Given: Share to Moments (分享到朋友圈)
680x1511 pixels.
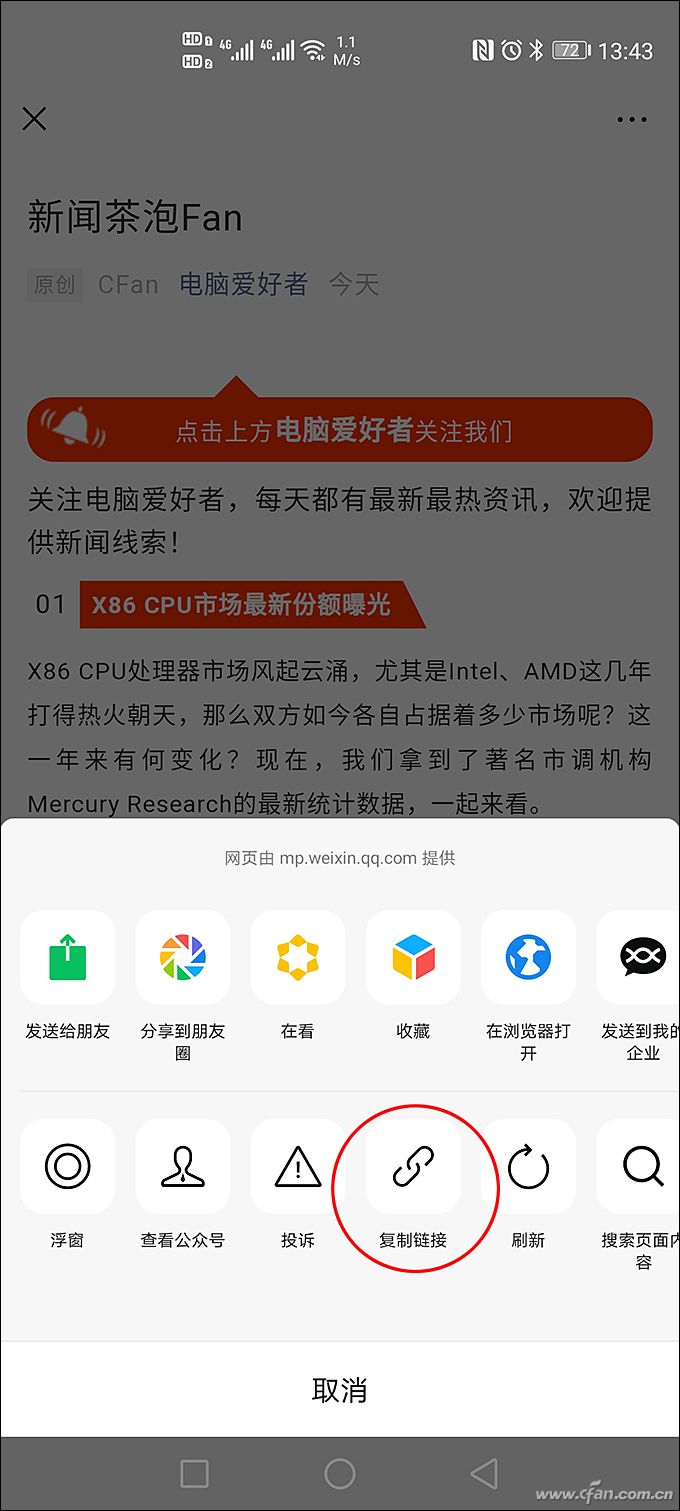Looking at the screenshot, I should coord(183,958).
